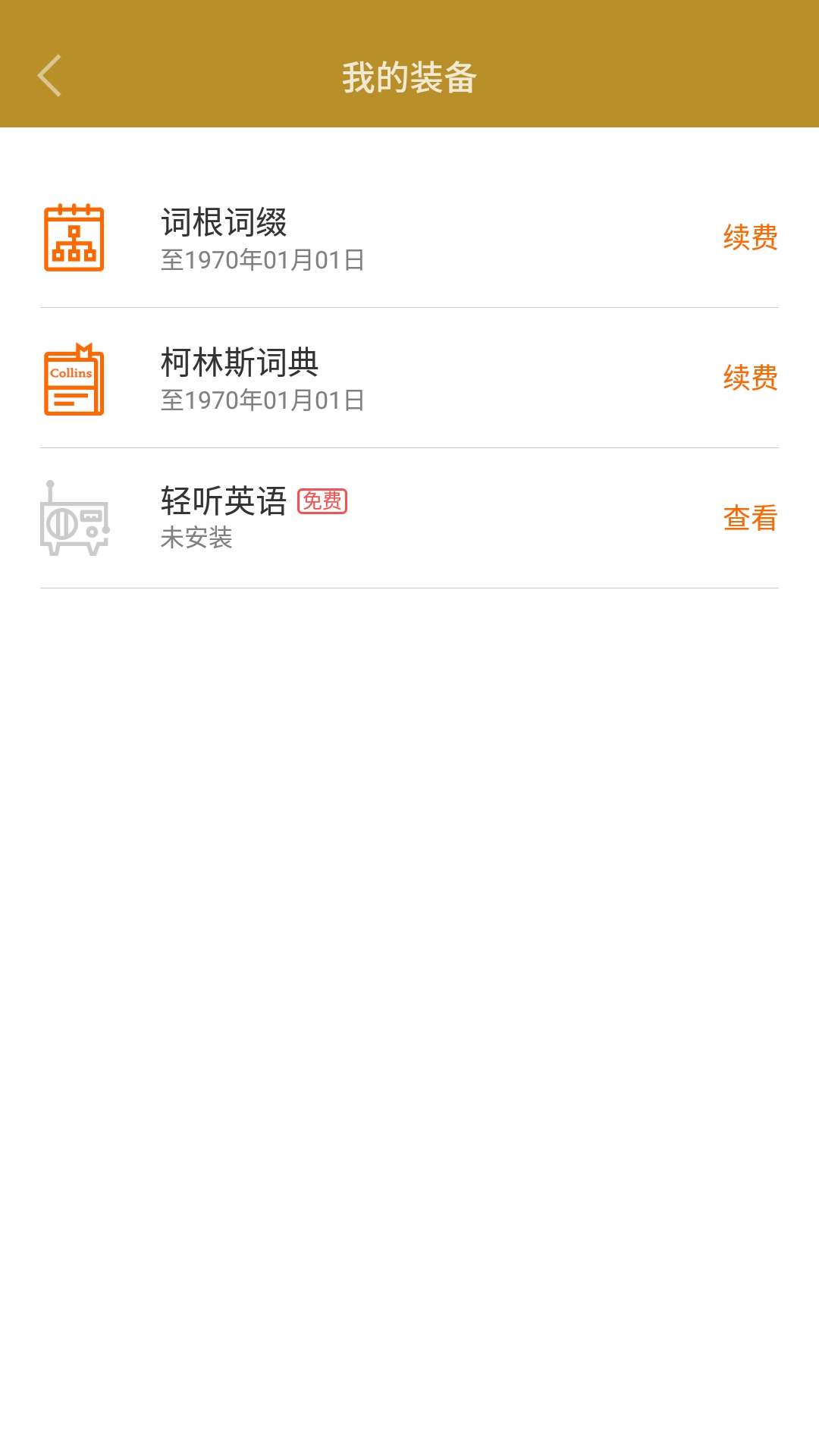Tap 查看 for 轻听英语
The image size is (819, 1456).
[x=749, y=518]
